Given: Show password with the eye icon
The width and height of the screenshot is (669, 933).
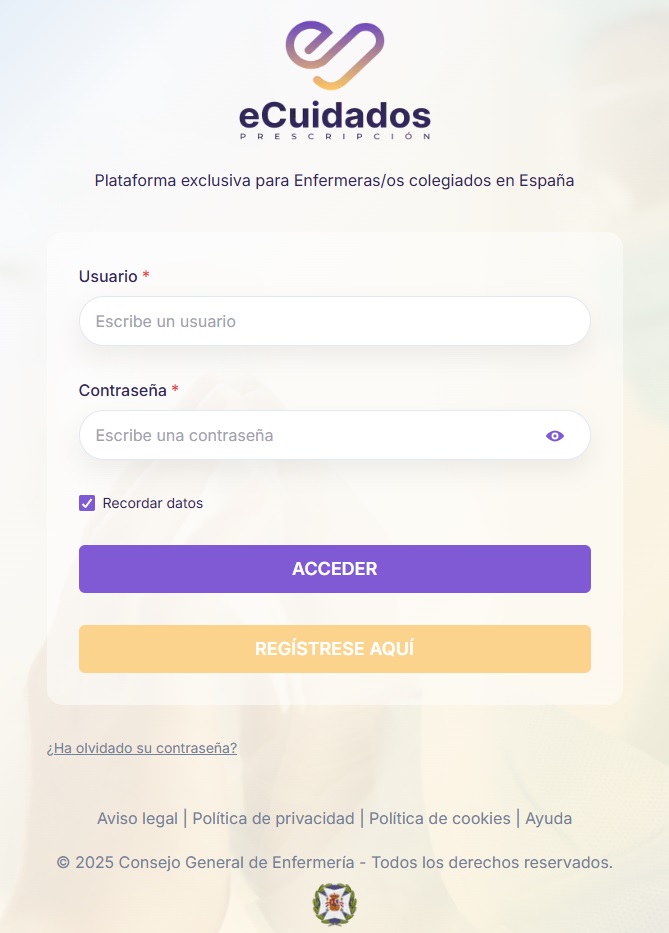Looking at the screenshot, I should 555,435.
